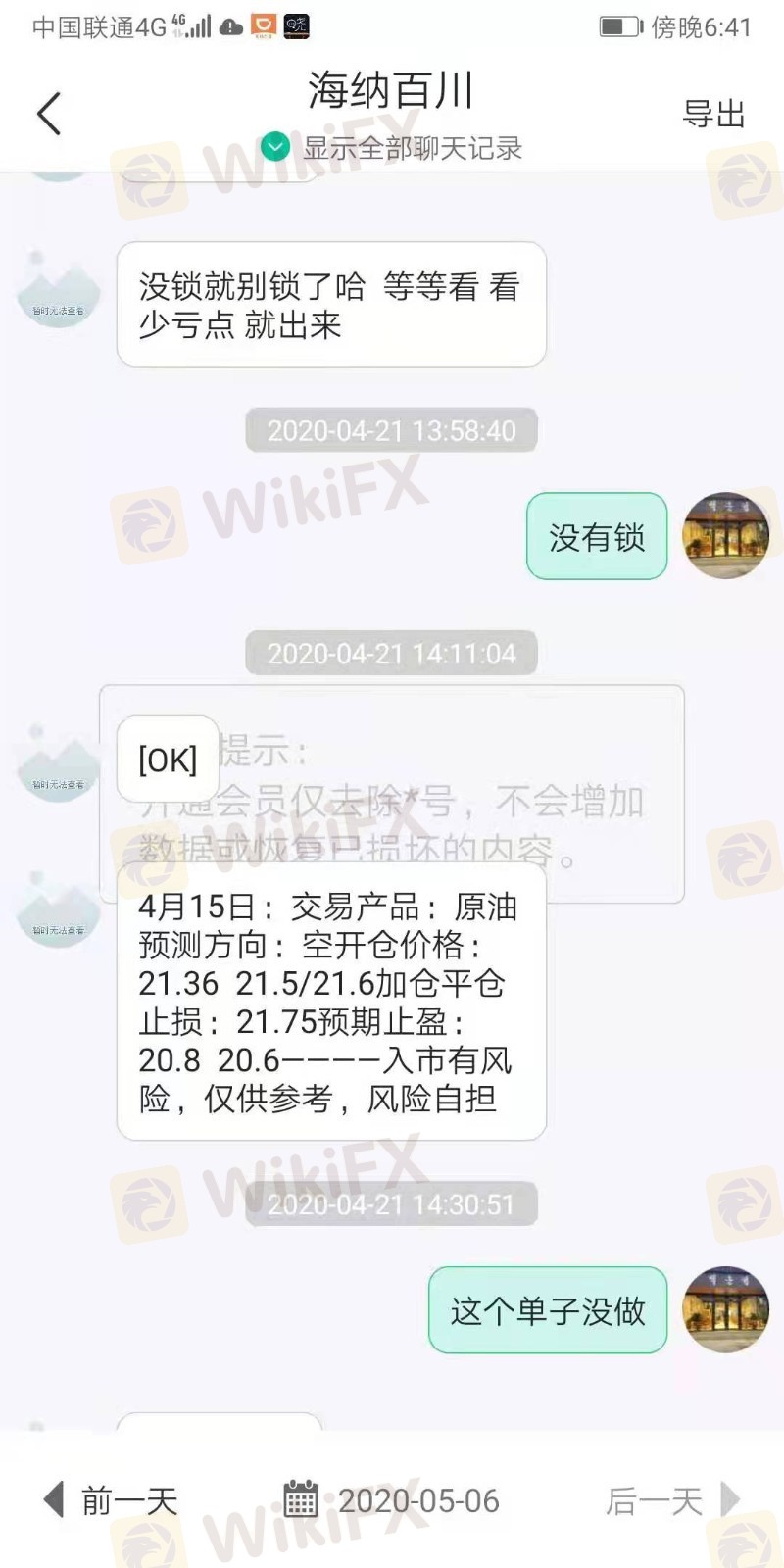Toggle 显示全部聊天记录 checkbox
This screenshot has width=784, height=1568.
pyautogui.click(x=276, y=148)
